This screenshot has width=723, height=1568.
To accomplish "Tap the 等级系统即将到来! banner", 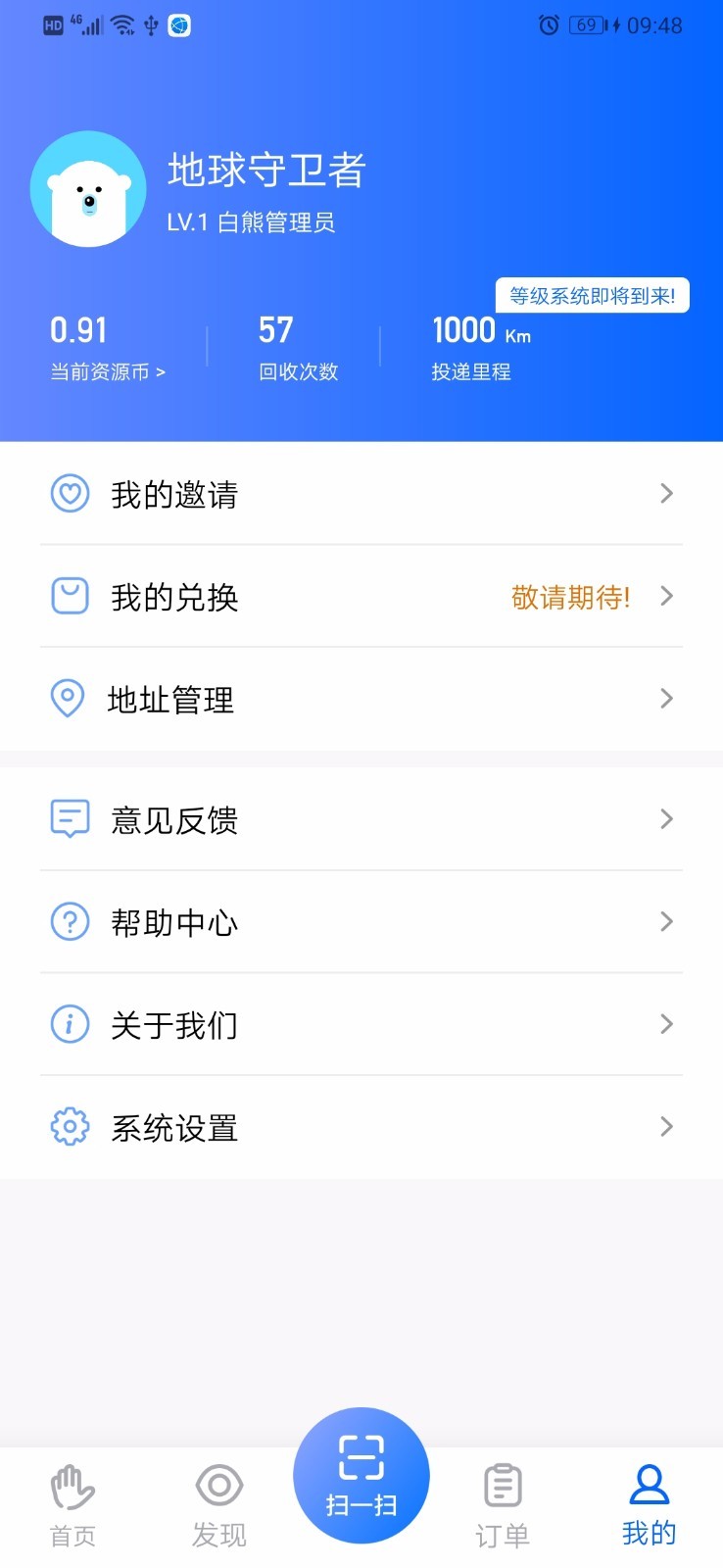I will pyautogui.click(x=593, y=295).
